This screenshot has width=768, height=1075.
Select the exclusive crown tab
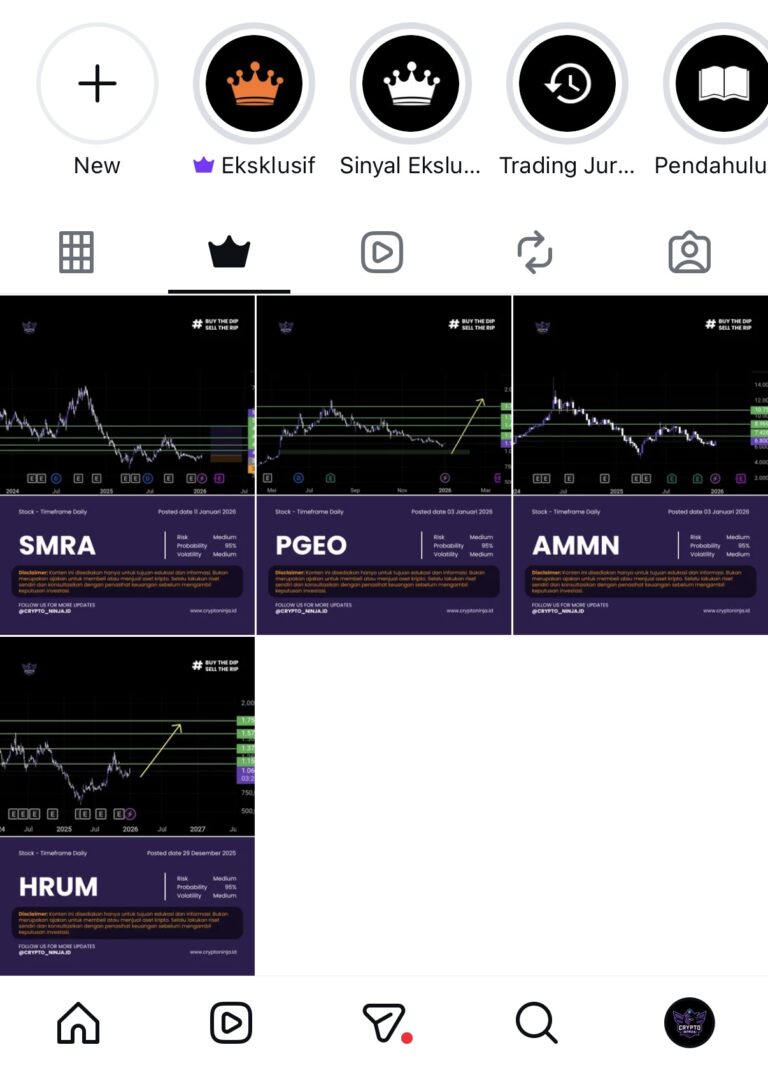tap(229, 253)
